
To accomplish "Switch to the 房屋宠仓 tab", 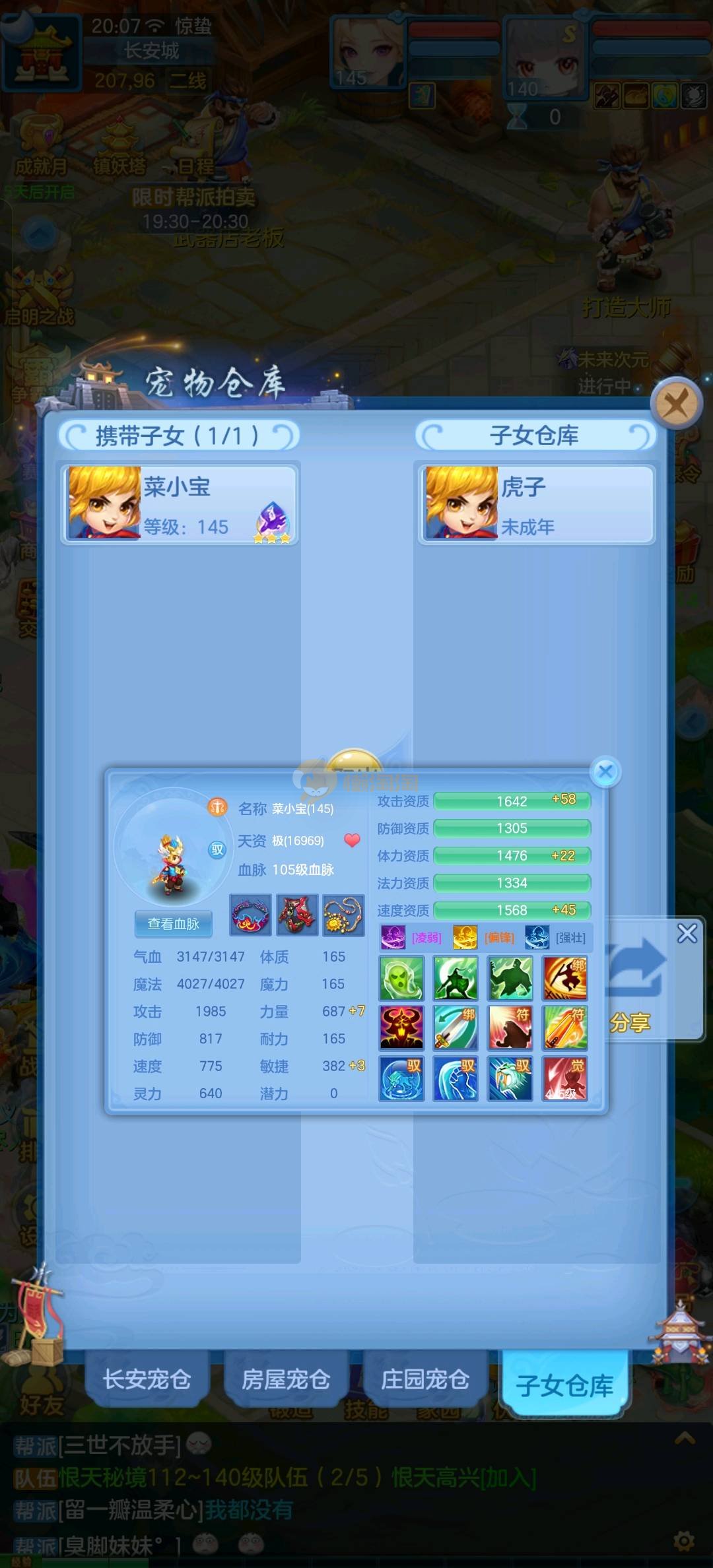I will click(286, 1379).
